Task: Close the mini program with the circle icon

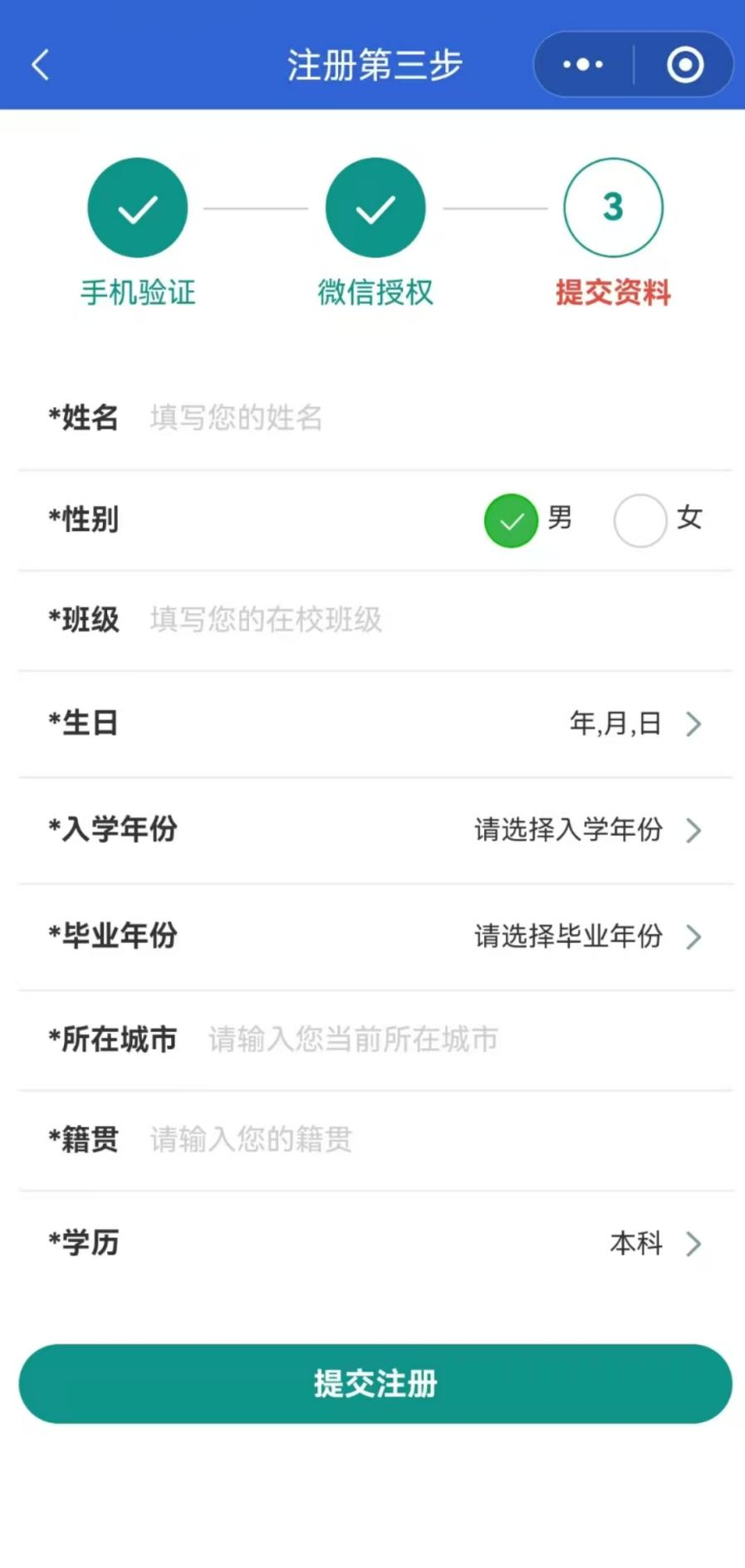Action: coord(685,65)
